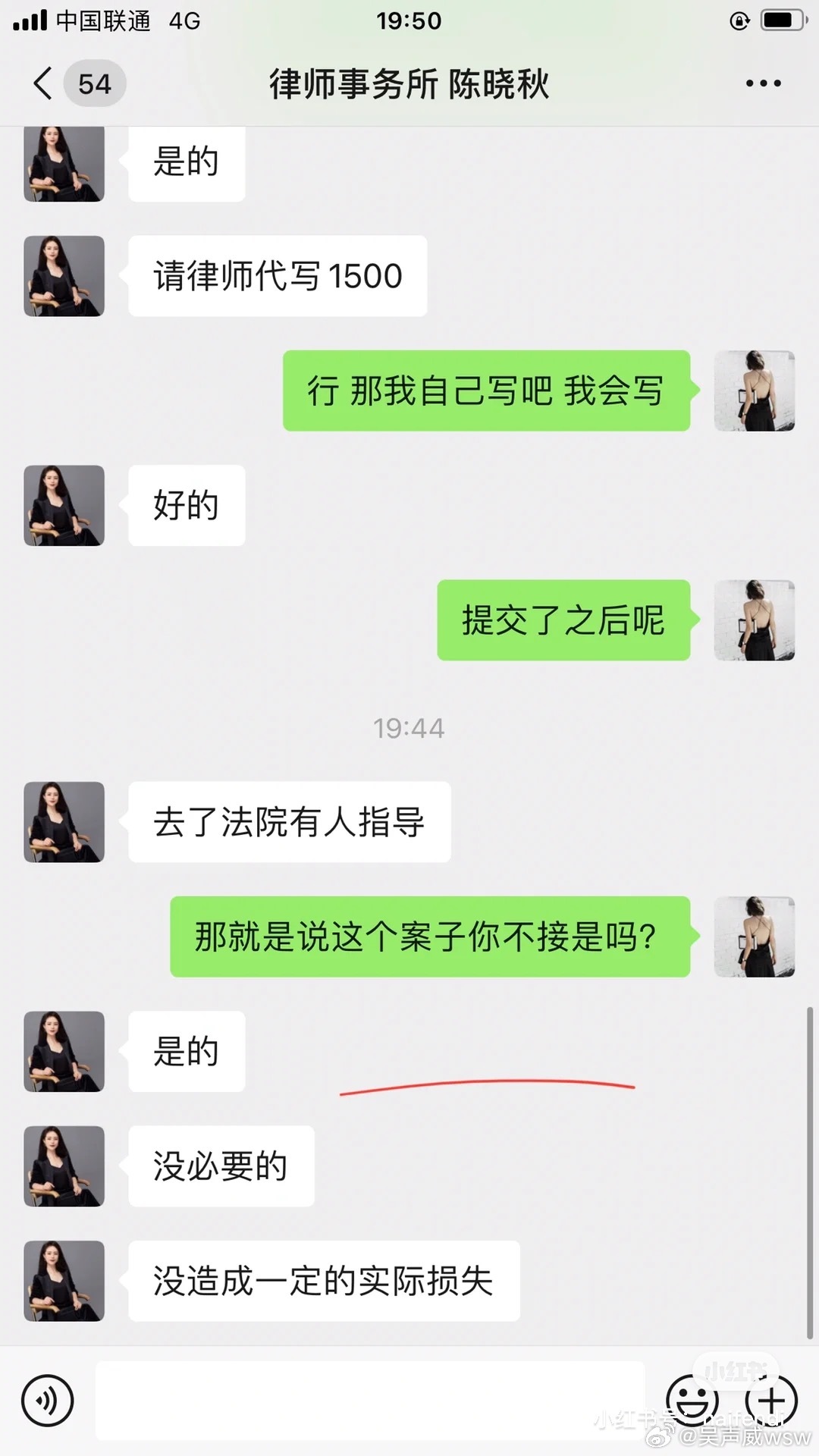This screenshot has height=1456, width=819.
Task: Focus the message text field
Action: coord(370,1400)
